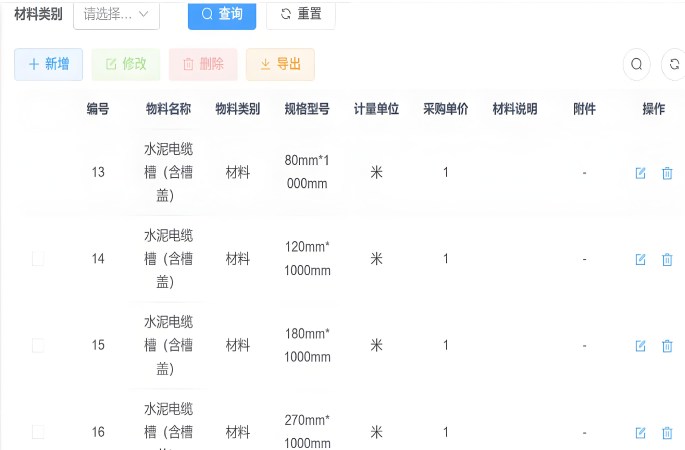Image resolution: width=685 pixels, height=450 pixels.
Task: Select the checkbox for row 14
Action: click(x=38, y=259)
